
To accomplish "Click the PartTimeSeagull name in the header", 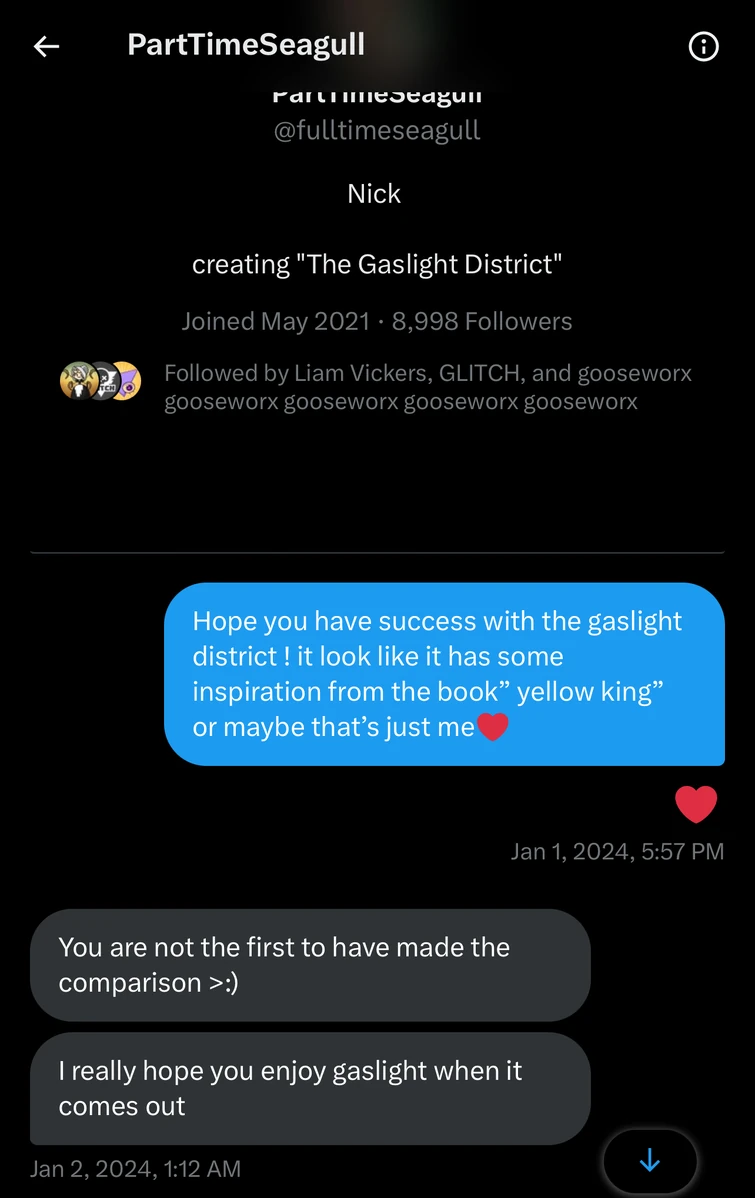I will coord(245,46).
